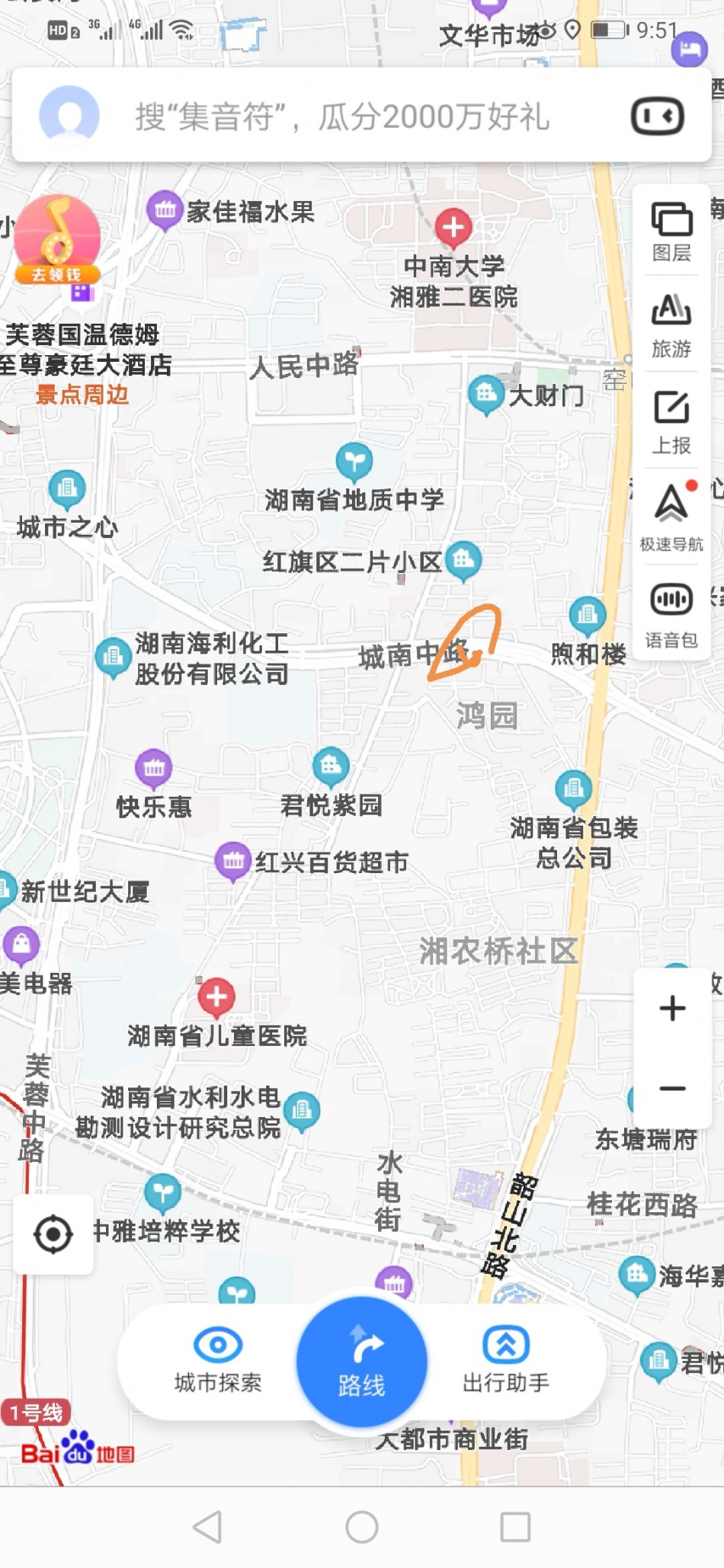Viewport: 724px width, 1568px height.
Task: Go to the system home screen
Action: (x=362, y=1527)
